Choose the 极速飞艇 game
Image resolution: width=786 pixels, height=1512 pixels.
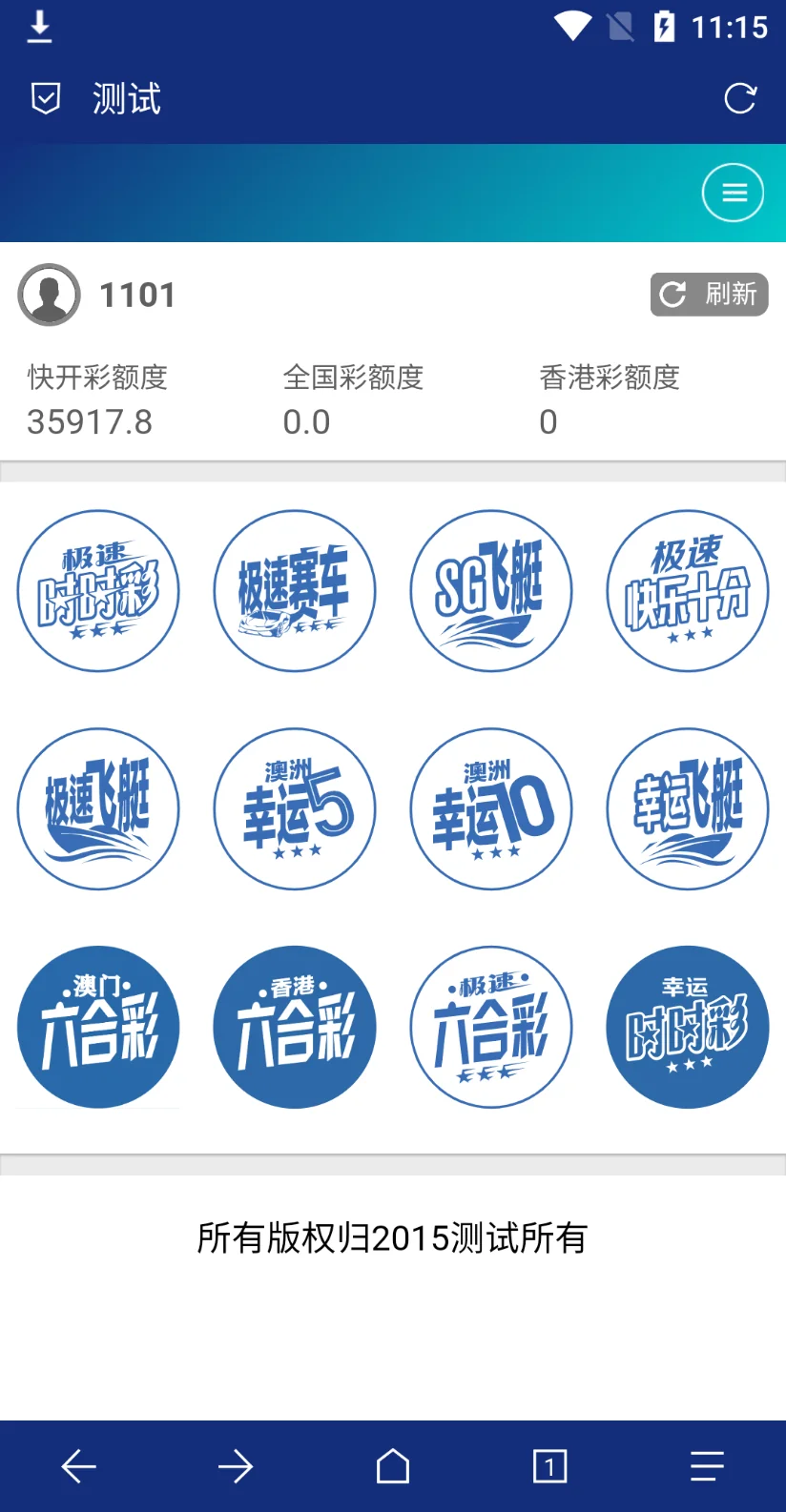pyautogui.click(x=98, y=809)
